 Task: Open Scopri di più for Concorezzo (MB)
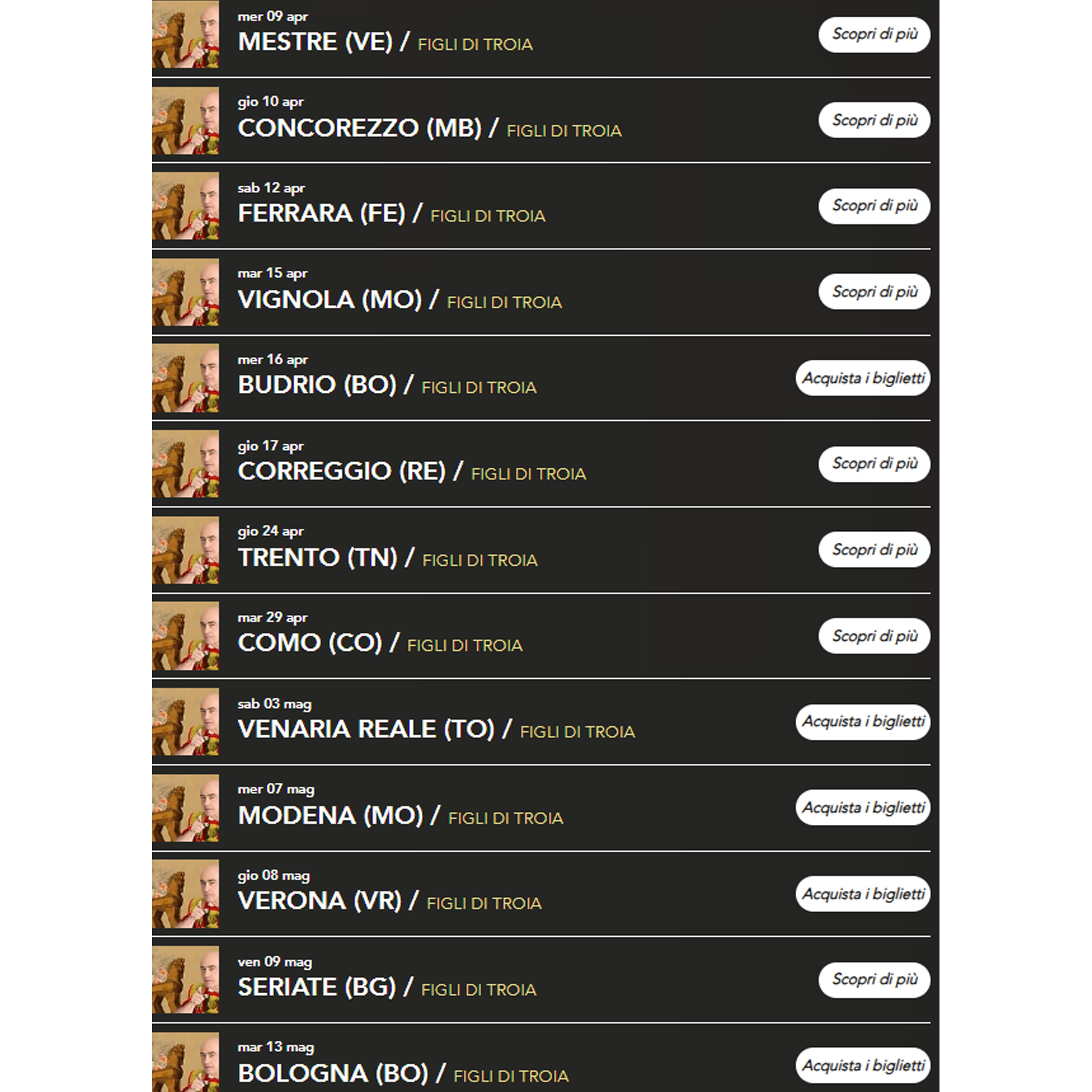tap(874, 120)
